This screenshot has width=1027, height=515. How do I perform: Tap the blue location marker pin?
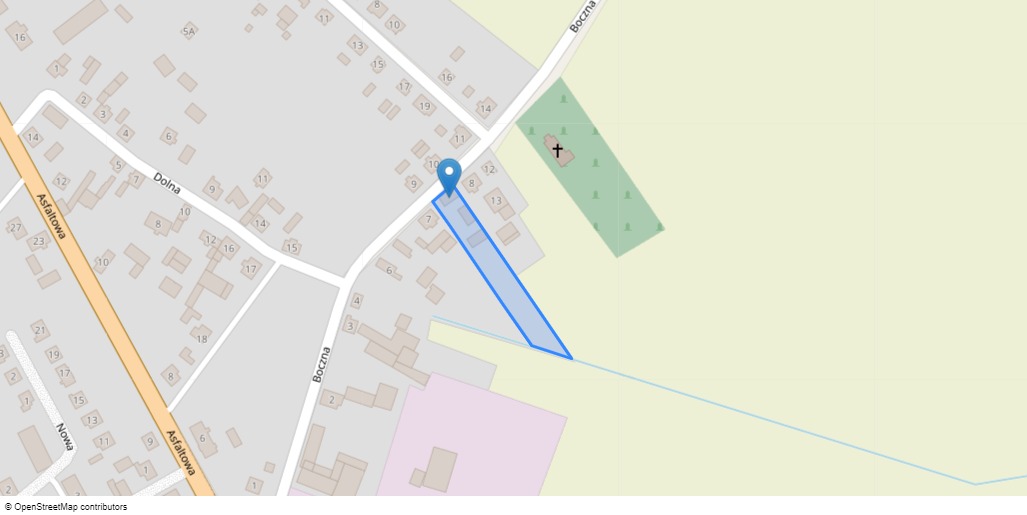tap(450, 175)
